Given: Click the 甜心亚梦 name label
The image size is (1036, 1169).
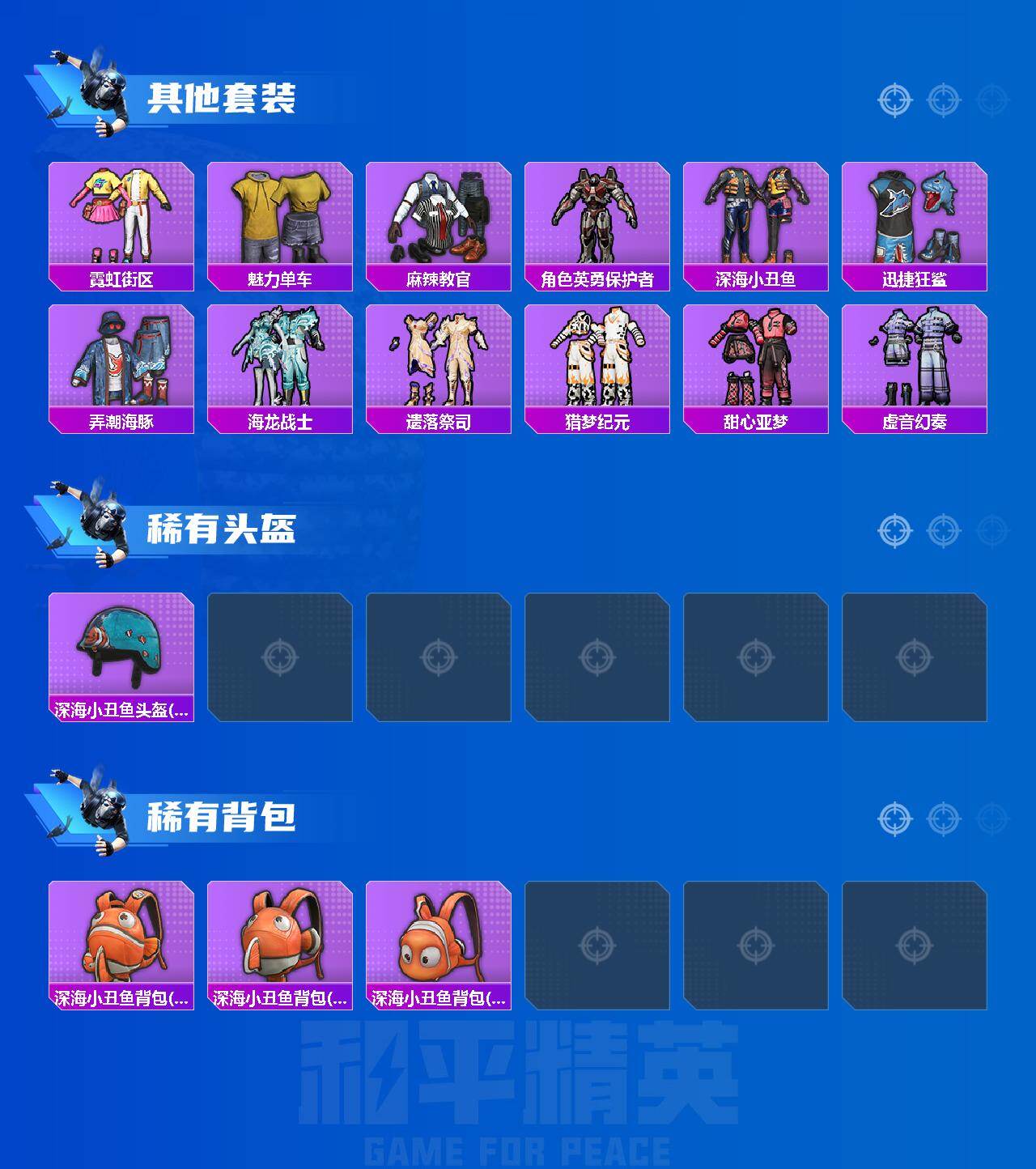Looking at the screenshot, I should click(x=755, y=421).
